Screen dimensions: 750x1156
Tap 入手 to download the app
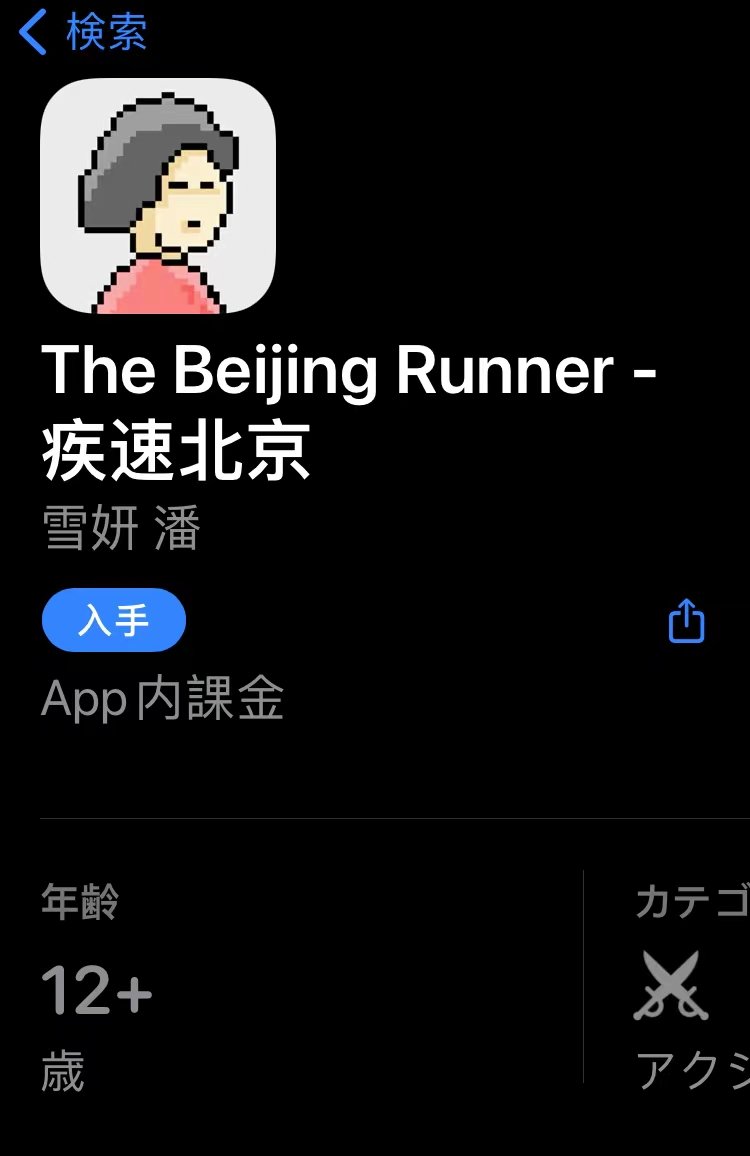(x=114, y=621)
